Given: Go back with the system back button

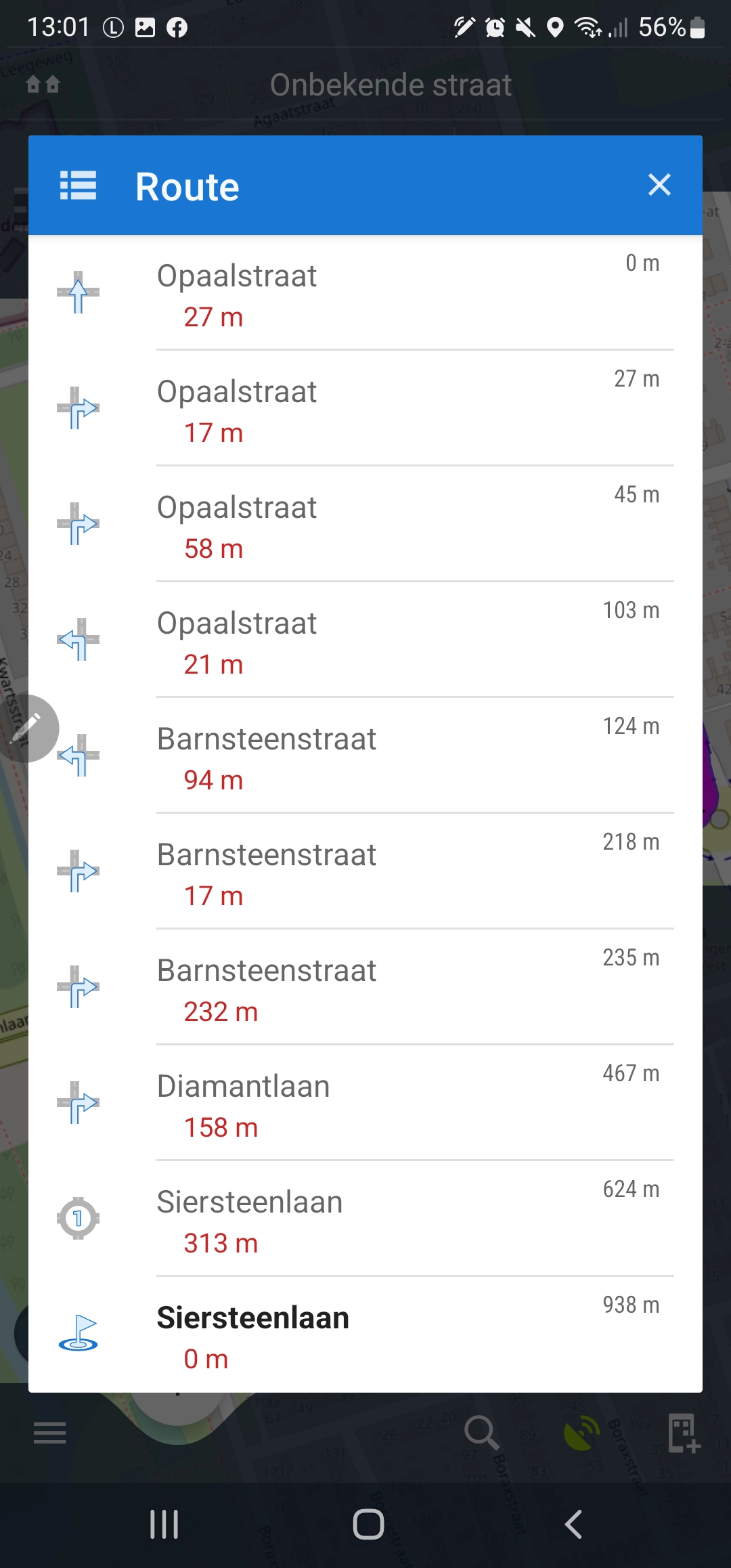Looking at the screenshot, I should point(573,1525).
